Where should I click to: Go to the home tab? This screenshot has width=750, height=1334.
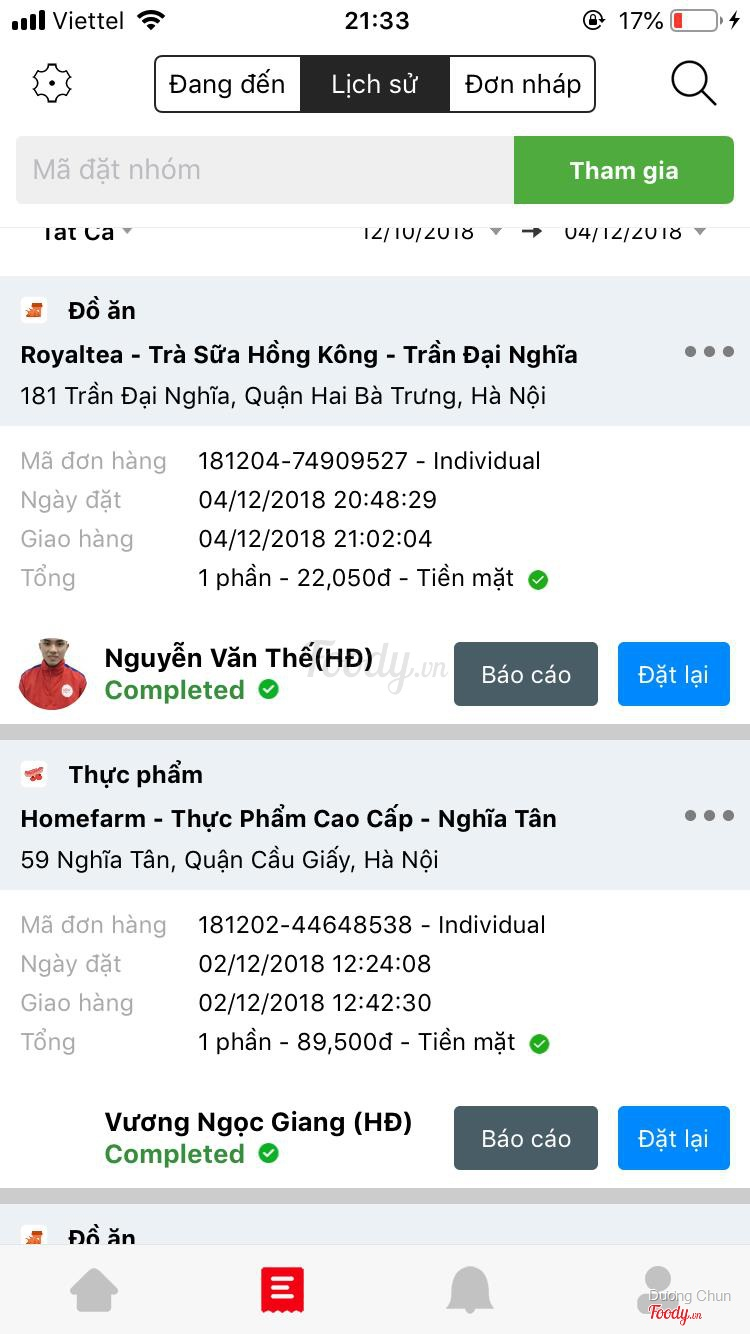coord(94,1290)
